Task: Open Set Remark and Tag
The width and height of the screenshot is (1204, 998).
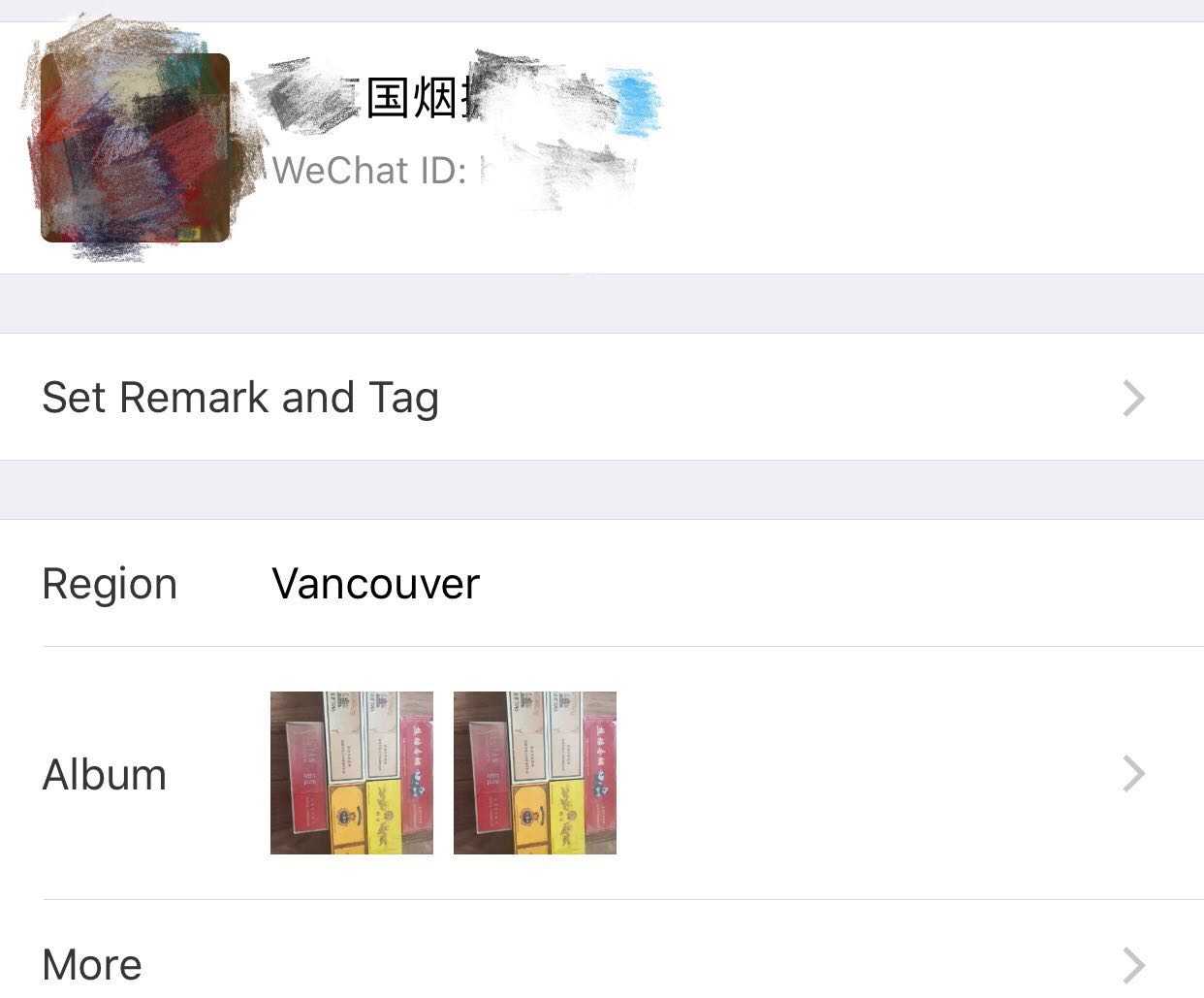Action: [x=601, y=398]
